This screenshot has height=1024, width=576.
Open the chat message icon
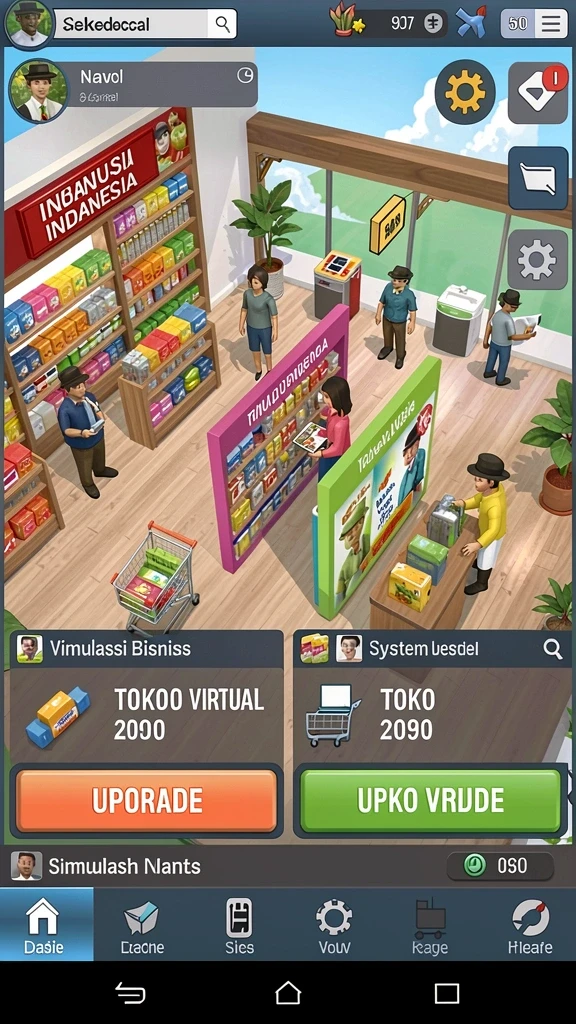tap(538, 178)
